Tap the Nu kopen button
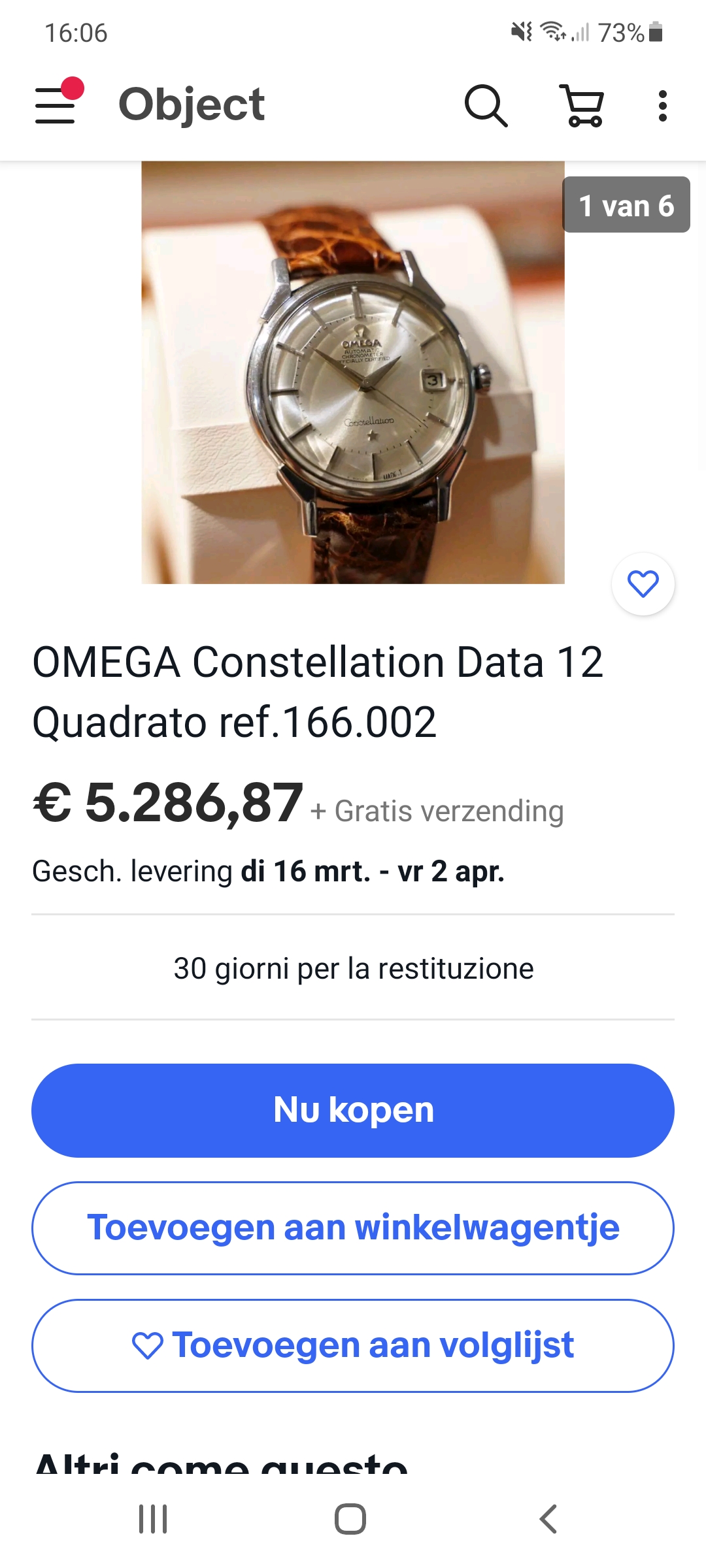Viewport: 706px width, 1568px height. click(353, 1110)
